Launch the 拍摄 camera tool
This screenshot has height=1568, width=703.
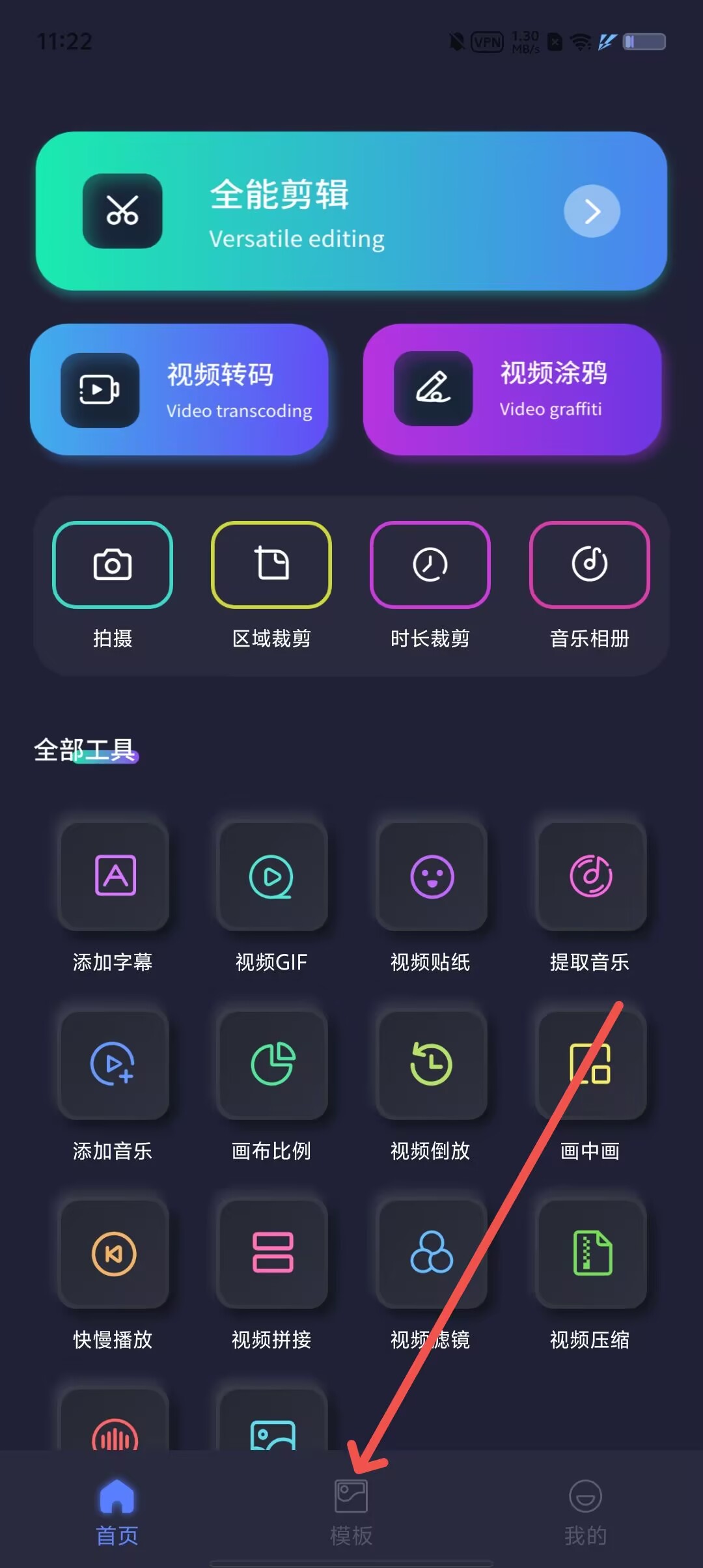click(x=113, y=585)
